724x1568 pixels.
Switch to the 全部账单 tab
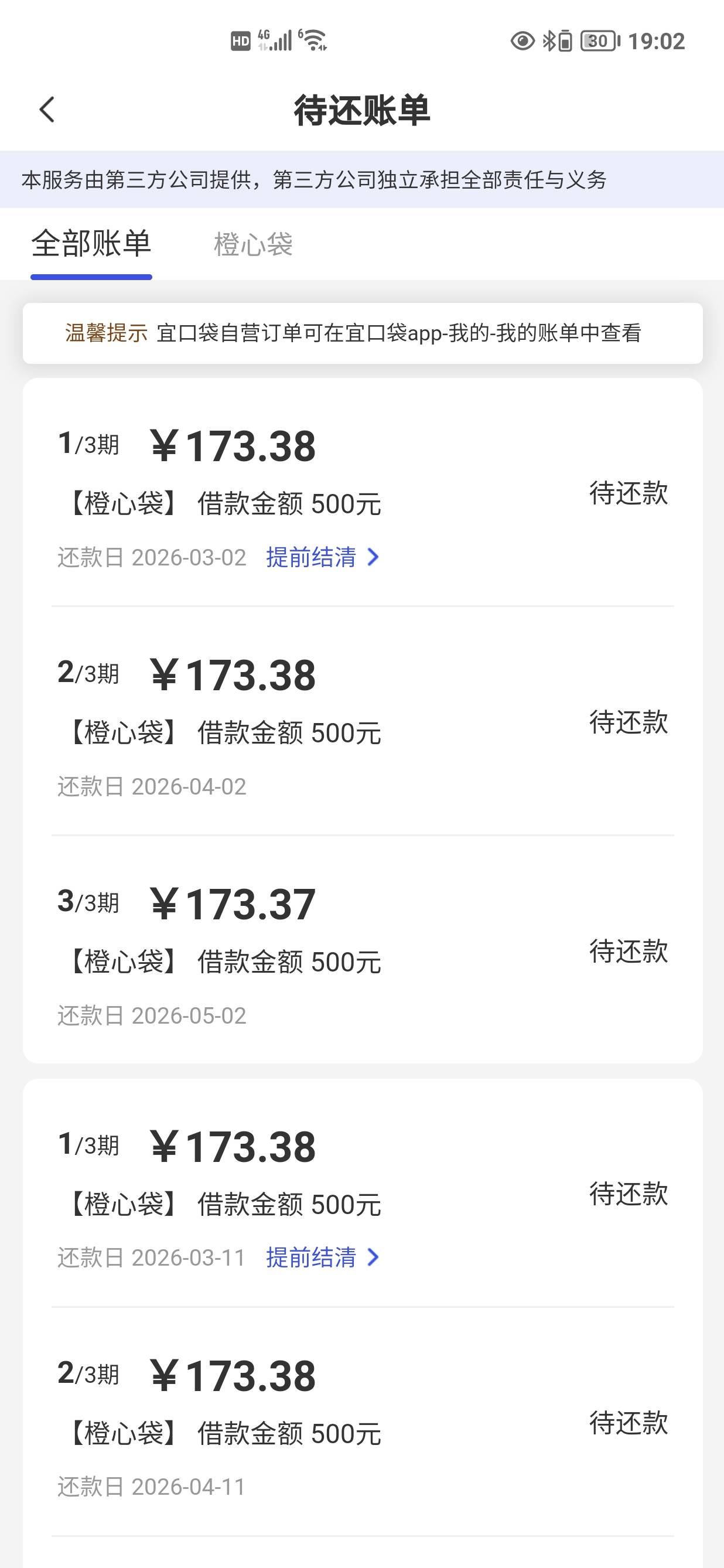pyautogui.click(x=91, y=245)
